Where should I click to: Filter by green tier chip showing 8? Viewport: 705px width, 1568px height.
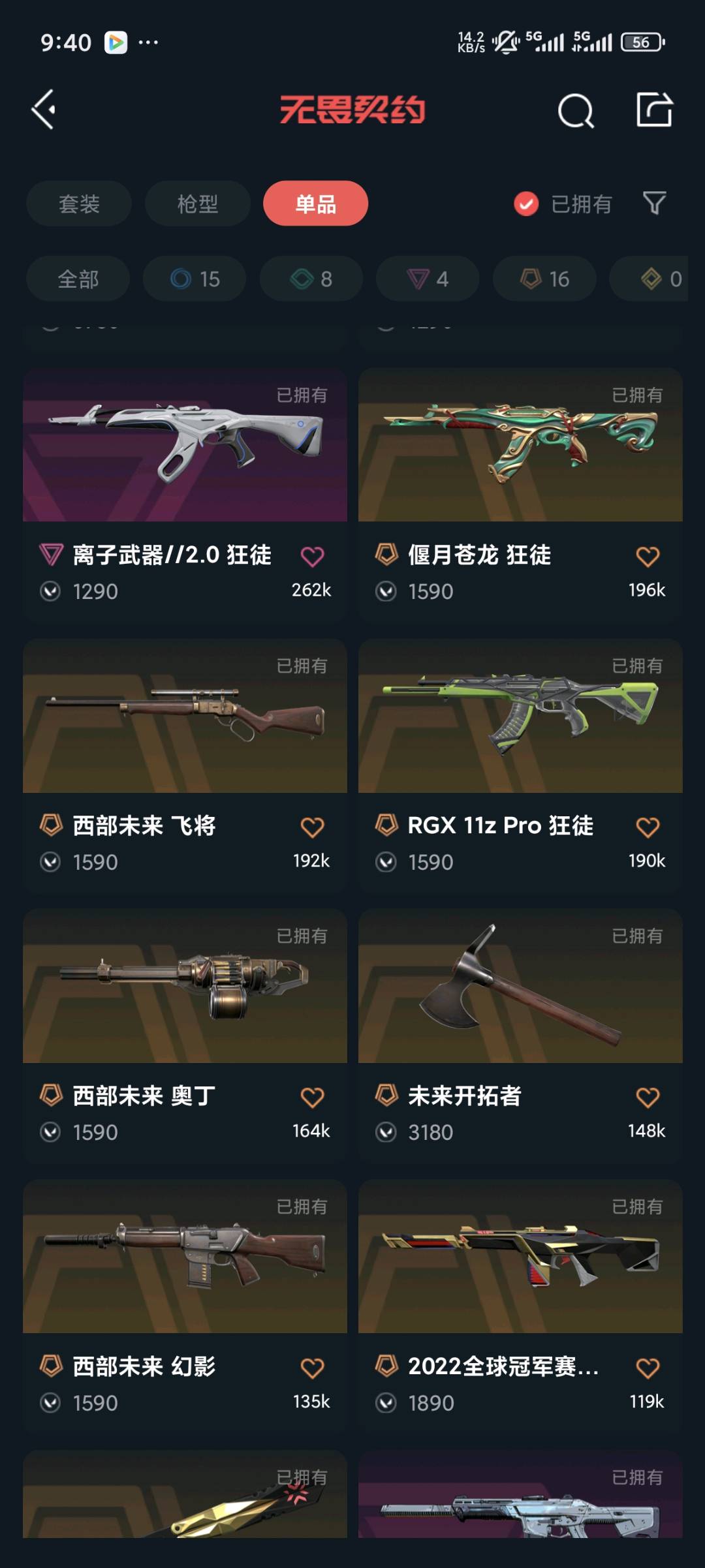311,279
